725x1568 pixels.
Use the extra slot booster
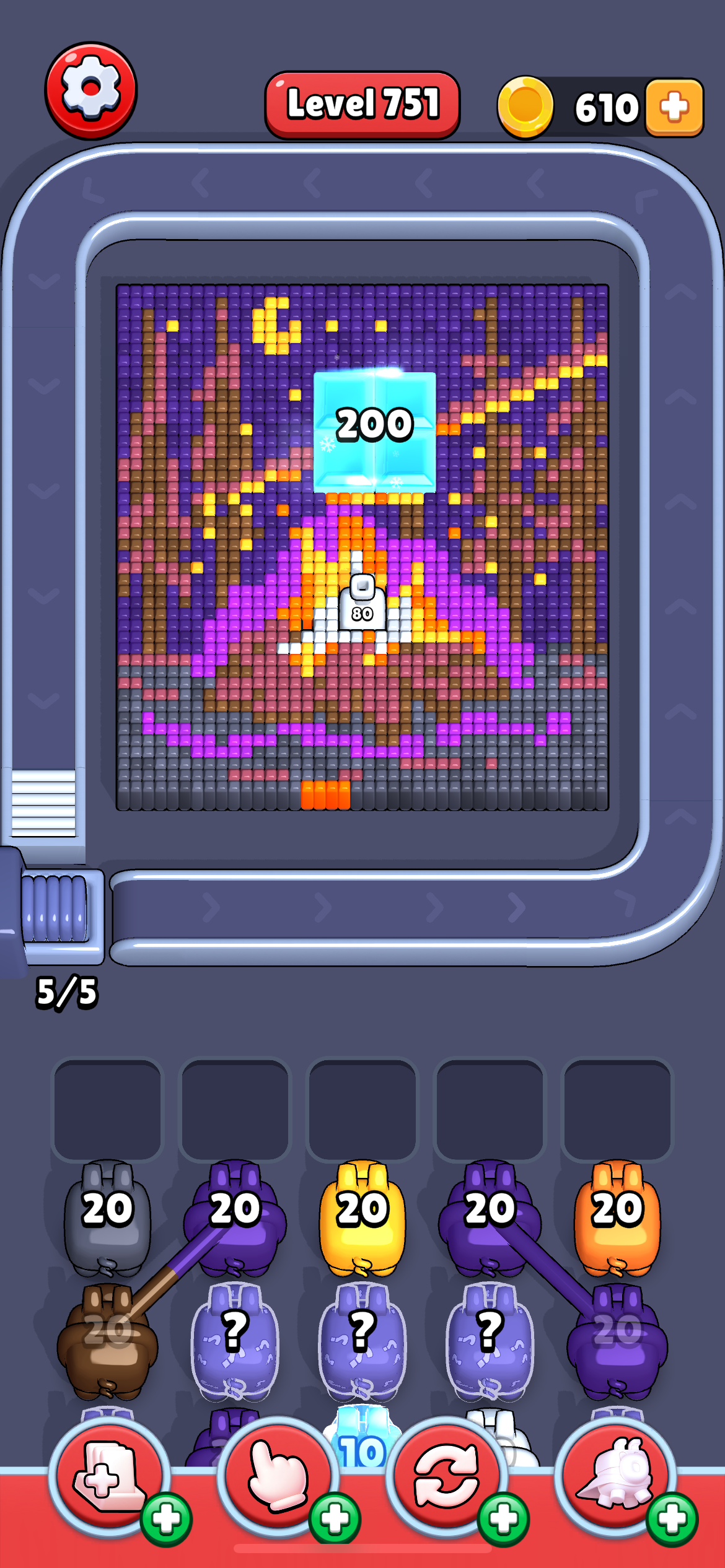[108, 1477]
